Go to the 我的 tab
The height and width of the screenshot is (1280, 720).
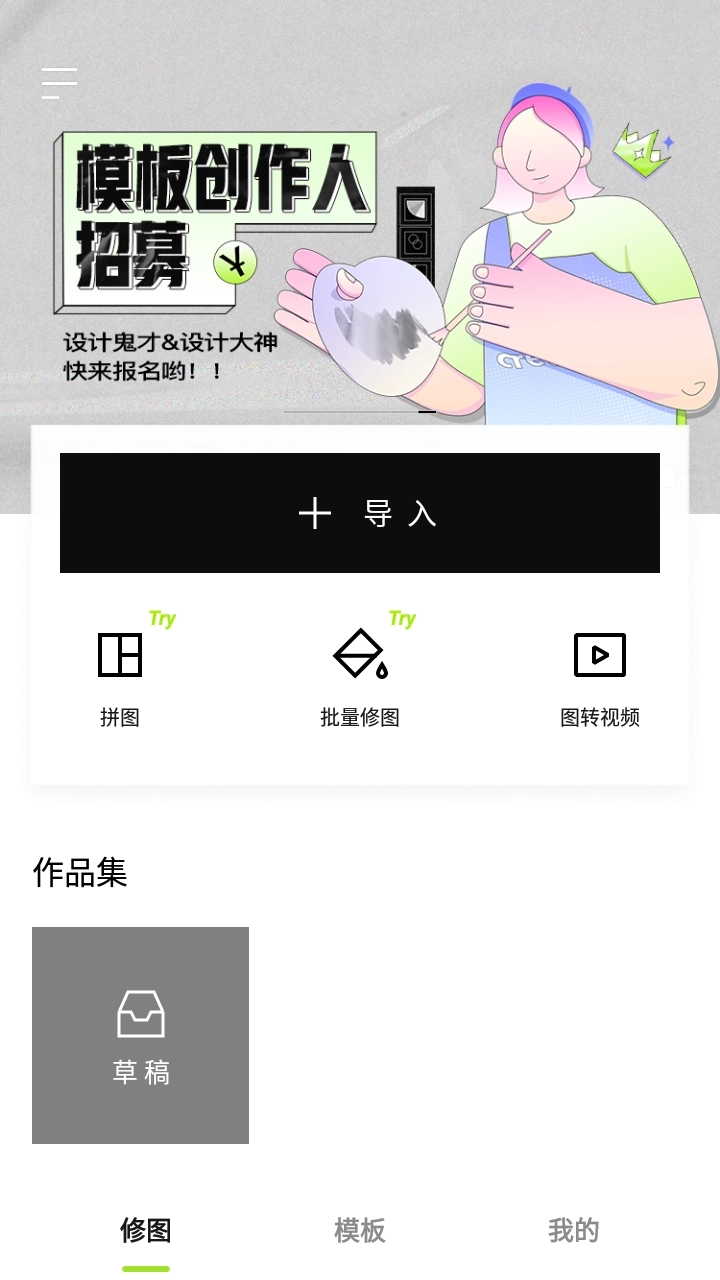(573, 1231)
